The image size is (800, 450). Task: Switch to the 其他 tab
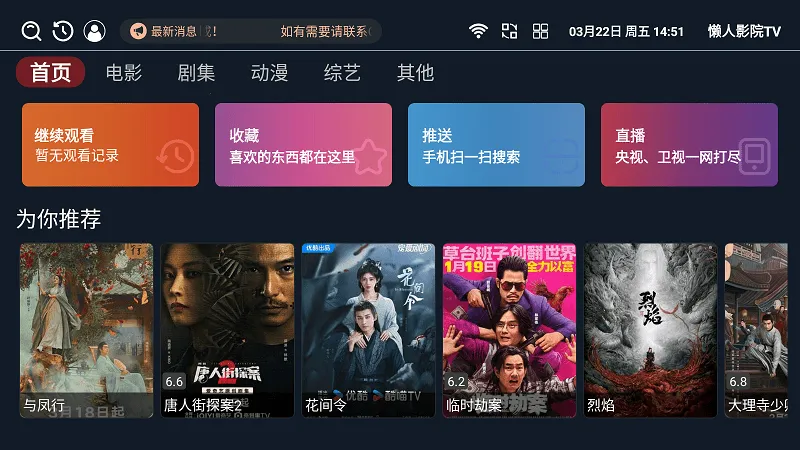pyautogui.click(x=415, y=73)
